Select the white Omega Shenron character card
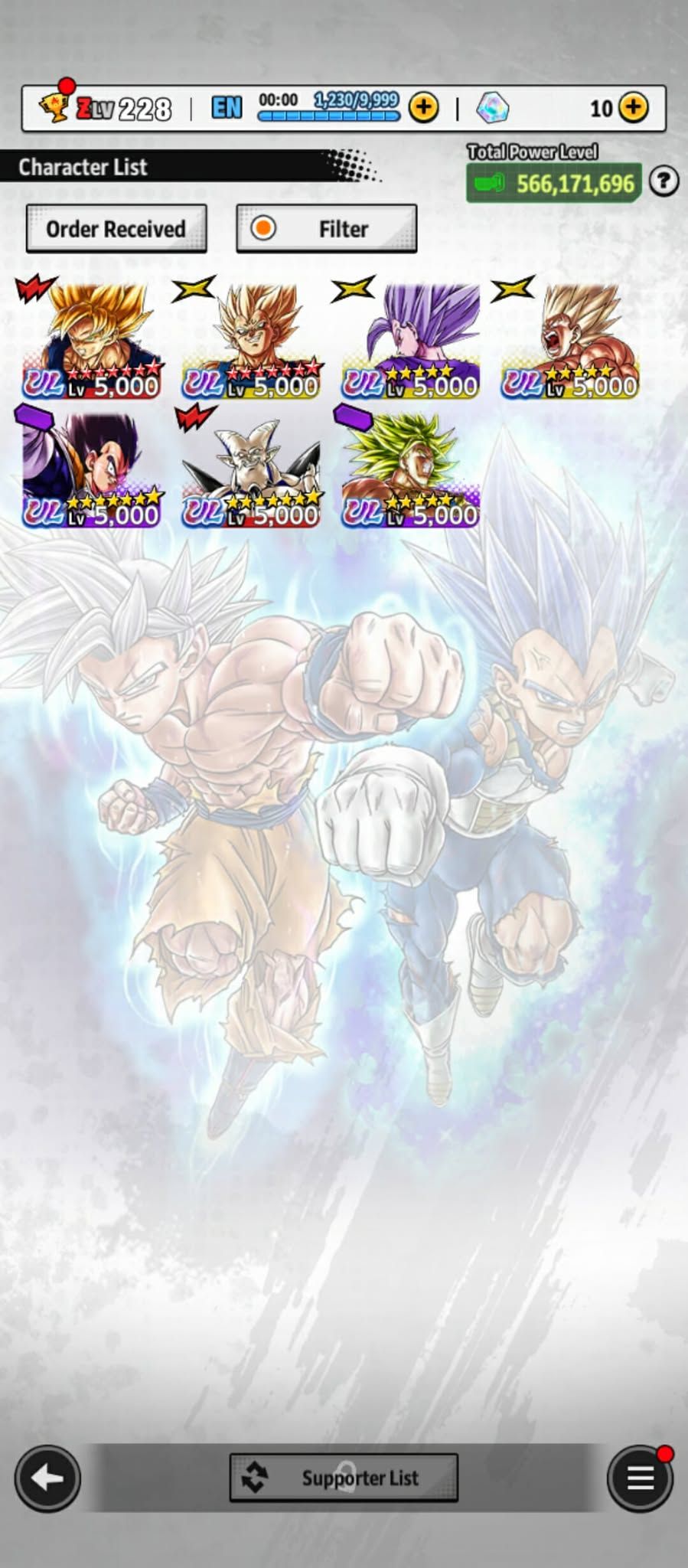The height and width of the screenshot is (1568, 688). point(251,469)
